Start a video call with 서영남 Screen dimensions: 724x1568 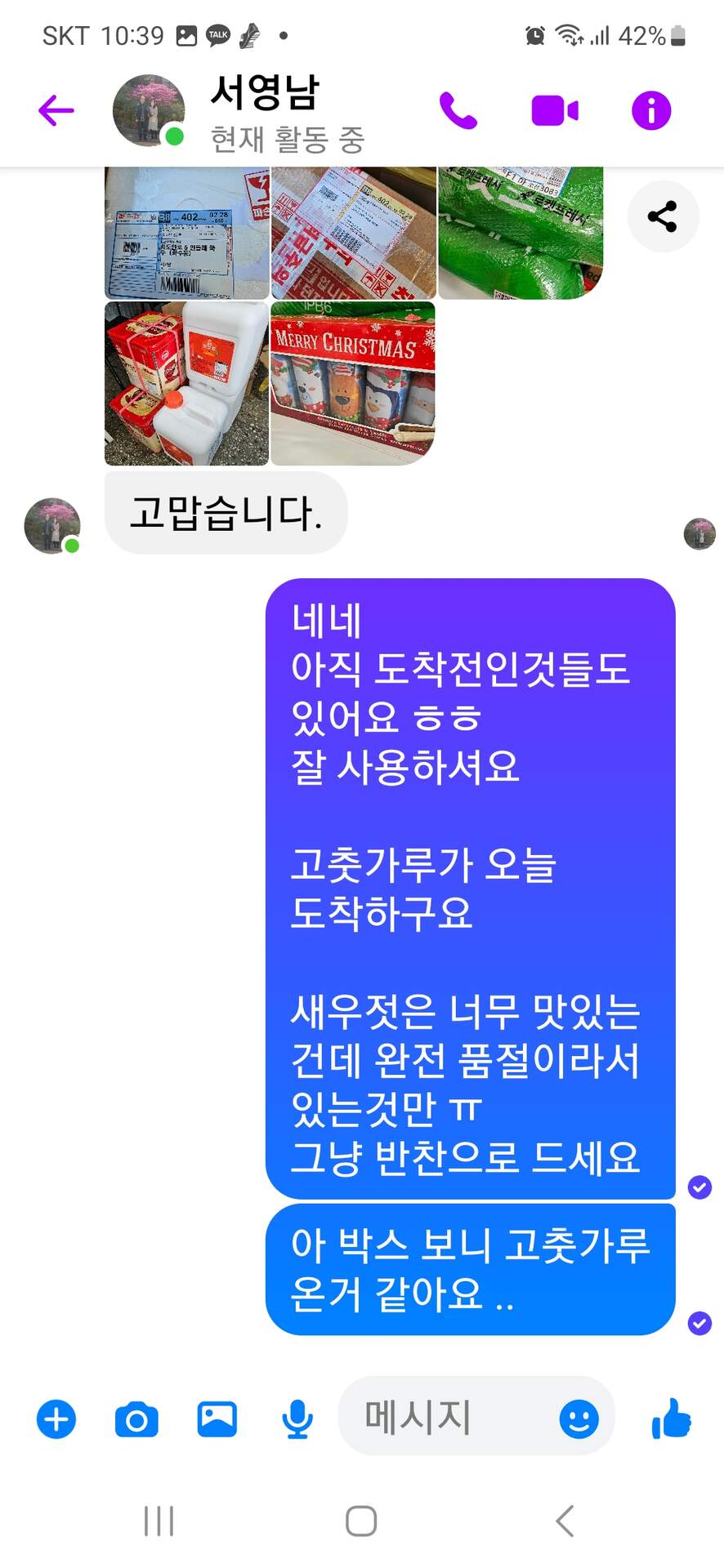[555, 110]
